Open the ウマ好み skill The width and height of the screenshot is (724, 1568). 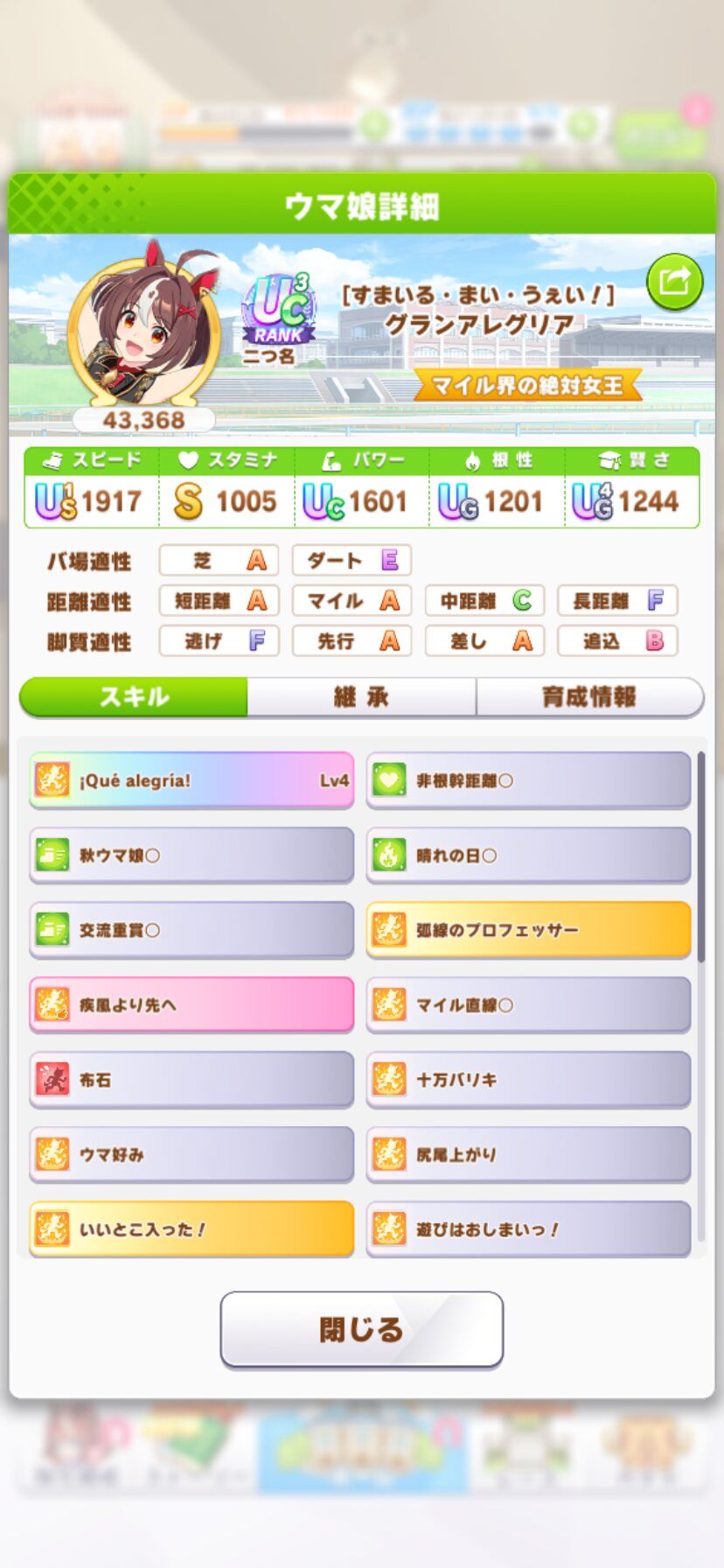tap(191, 1154)
